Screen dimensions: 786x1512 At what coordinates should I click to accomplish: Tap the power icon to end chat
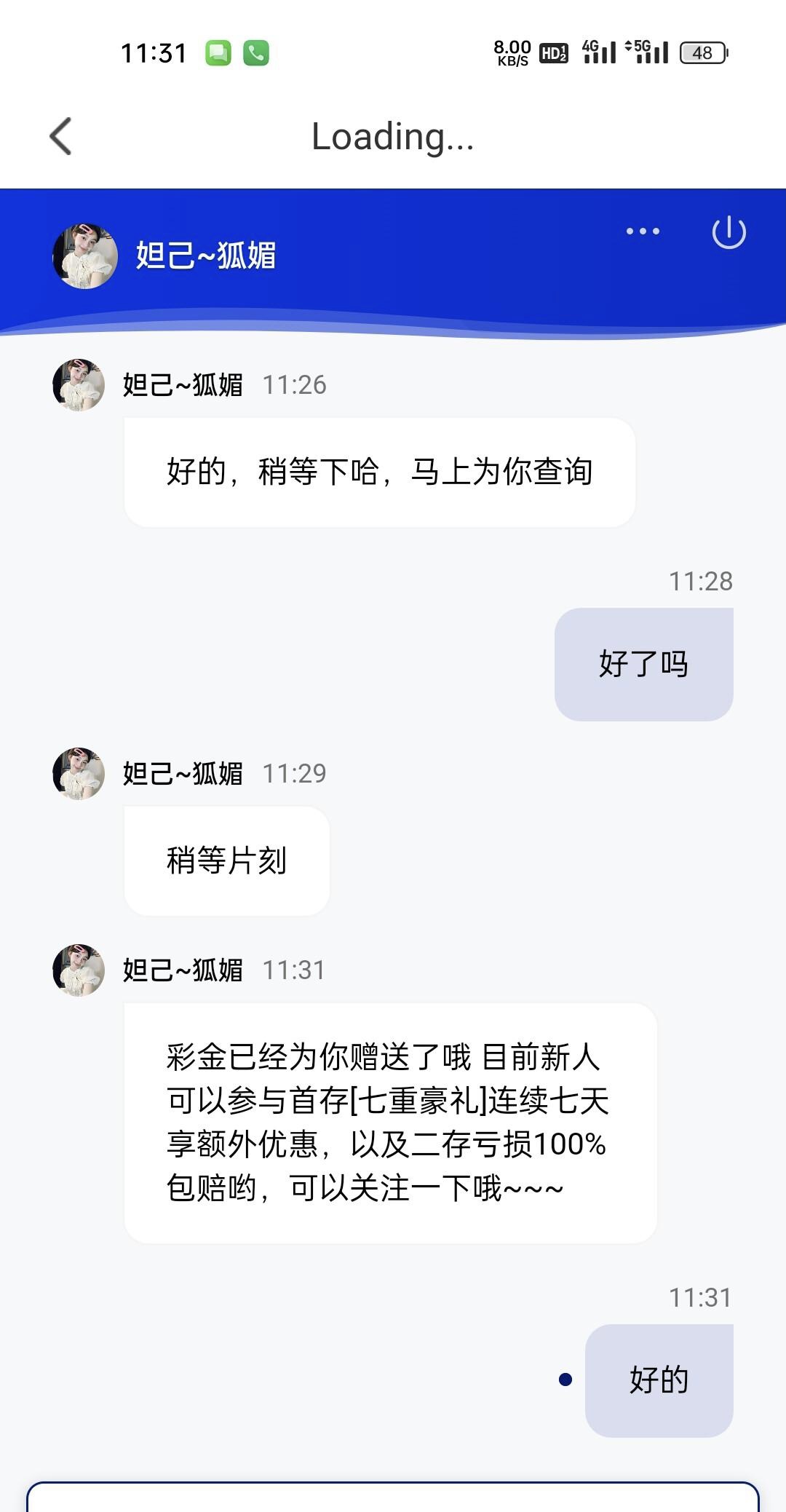click(729, 233)
